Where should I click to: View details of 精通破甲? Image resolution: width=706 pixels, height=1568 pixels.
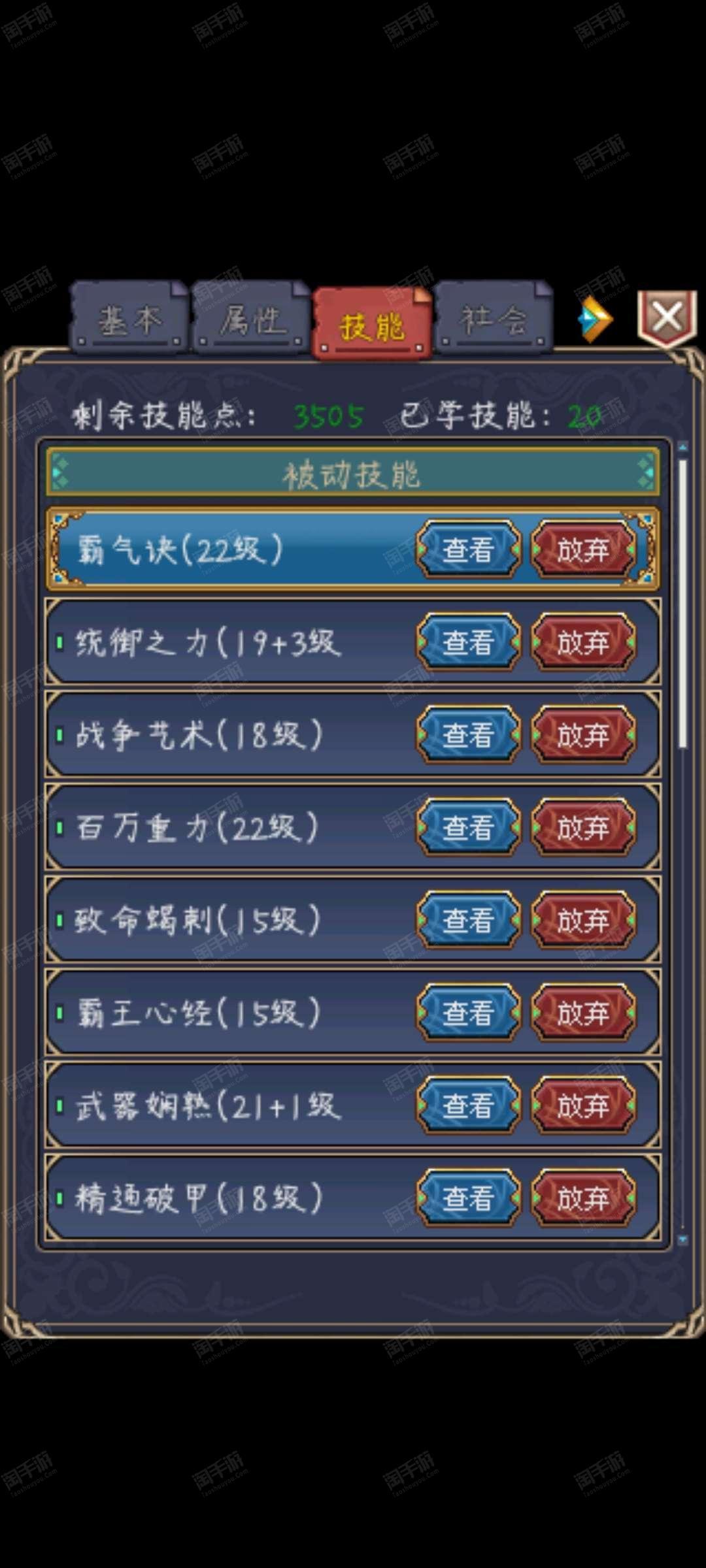(x=469, y=1199)
